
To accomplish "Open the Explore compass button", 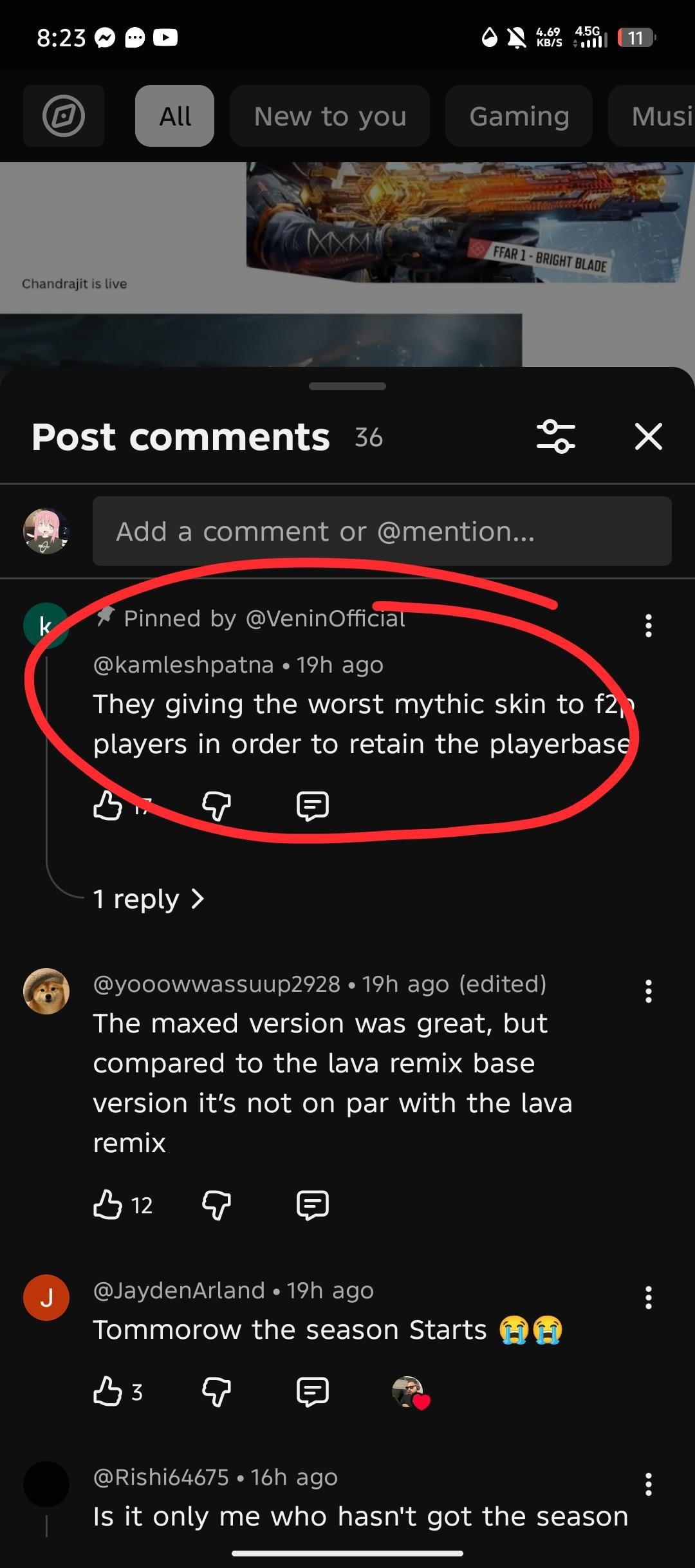I will (64, 116).
